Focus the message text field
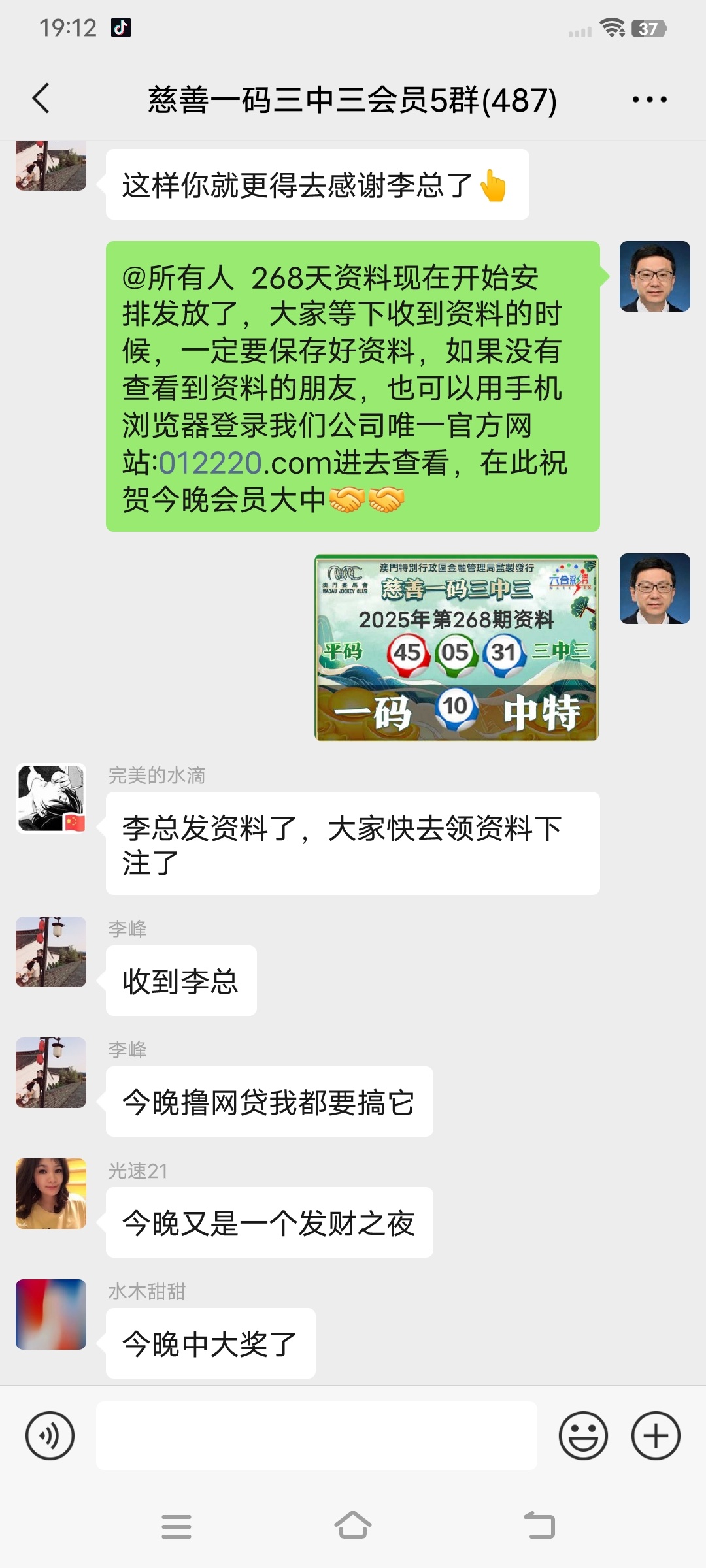Screen dimensions: 706x1568 pyautogui.click(x=316, y=1435)
